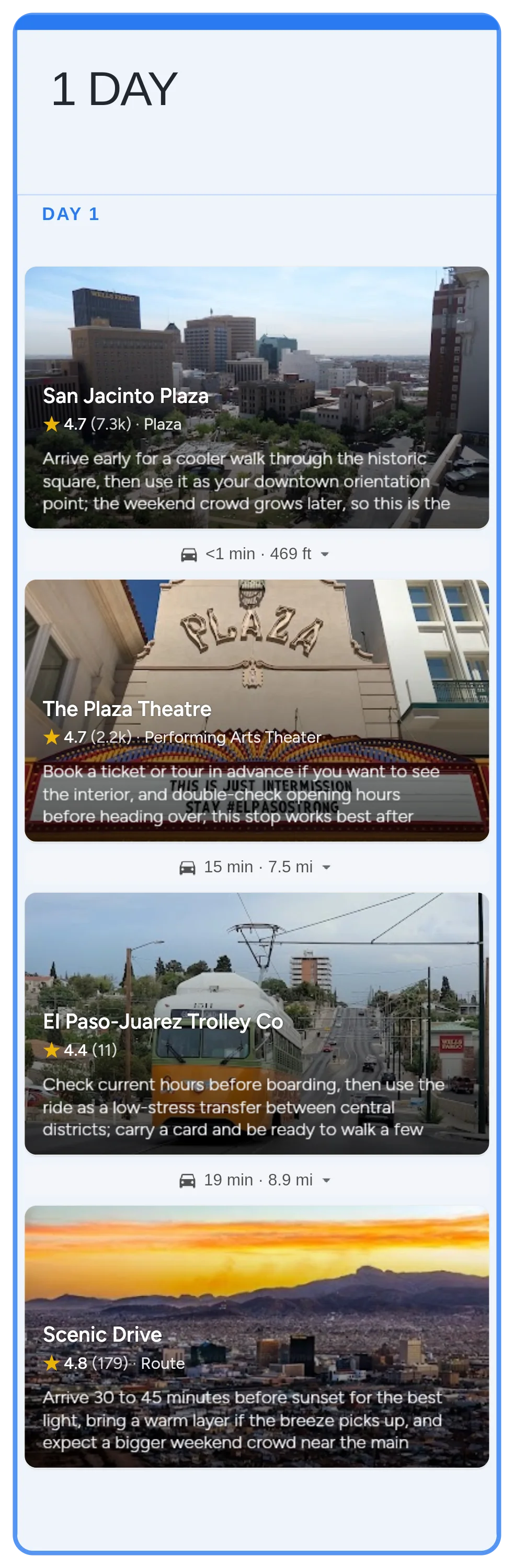This screenshot has height=1568, width=514.
Task: Open the San Jacinto Plaza card
Action: pos(256,397)
